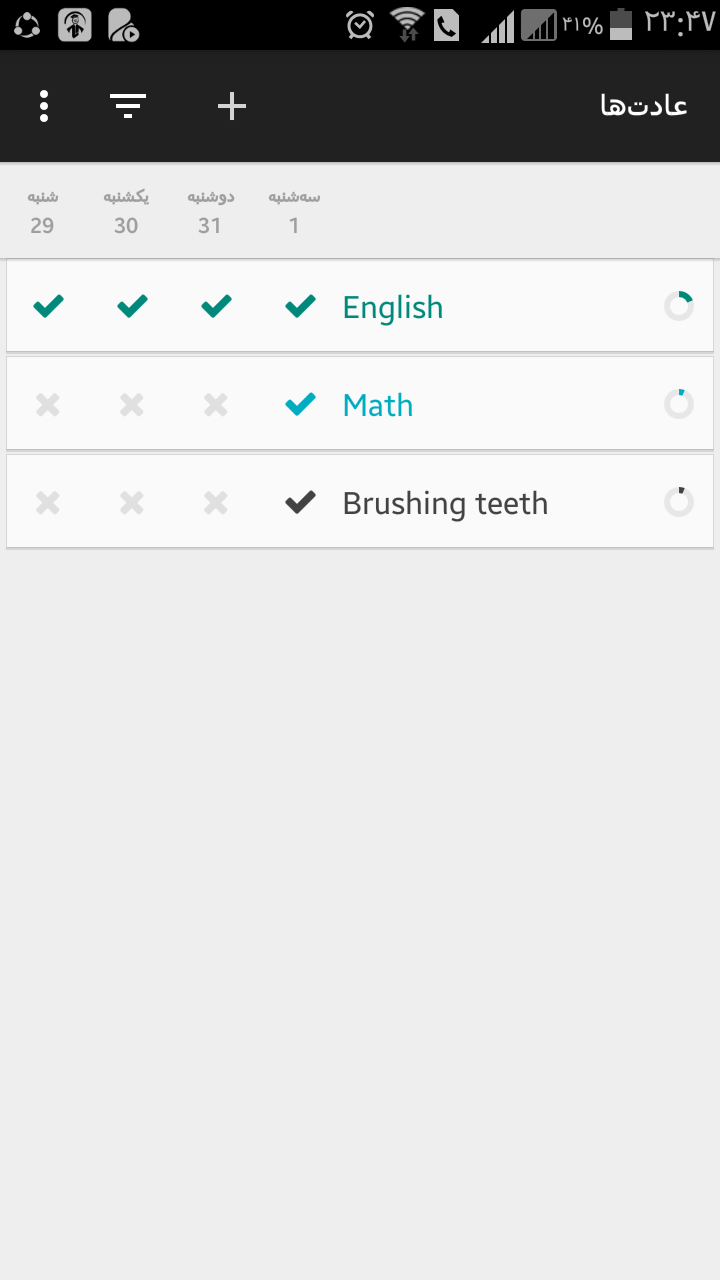Open the English habit
The width and height of the screenshot is (720, 1280).
[x=392, y=307]
